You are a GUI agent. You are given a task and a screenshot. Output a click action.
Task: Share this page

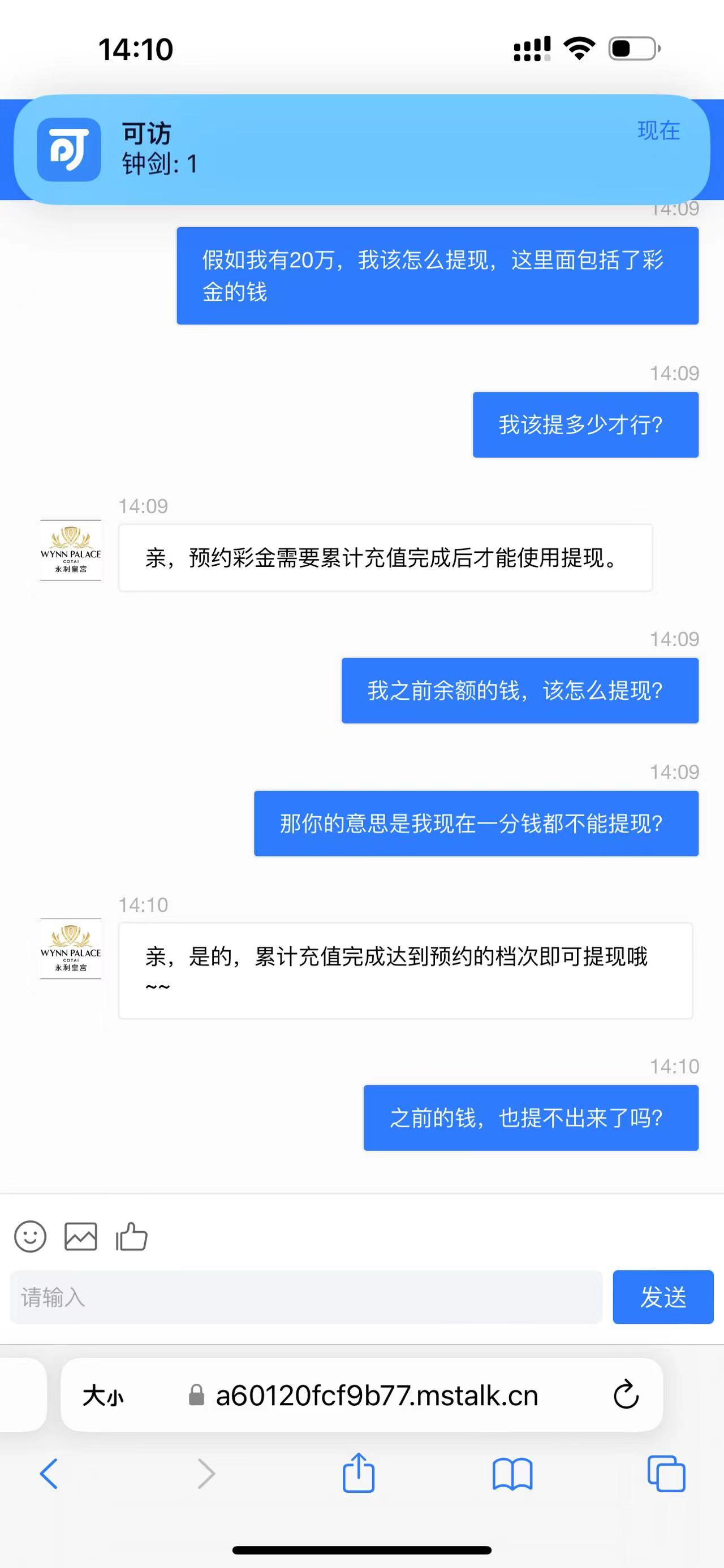pos(358,1472)
